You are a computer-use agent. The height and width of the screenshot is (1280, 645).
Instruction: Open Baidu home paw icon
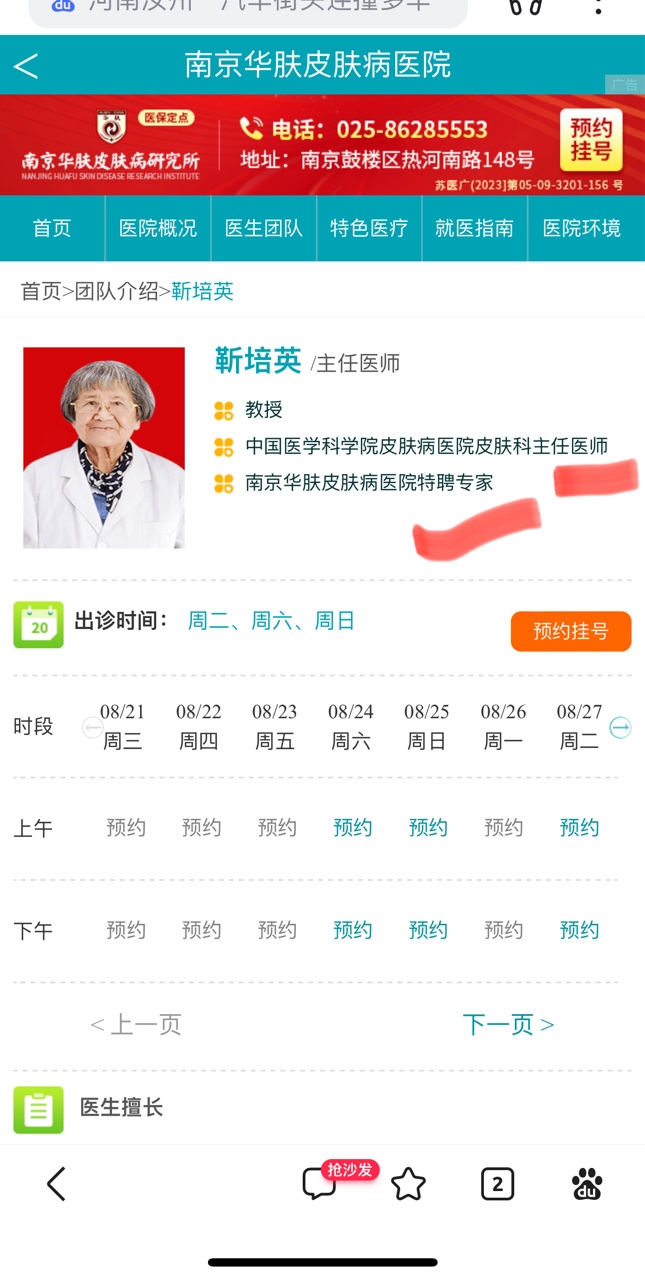point(587,1184)
